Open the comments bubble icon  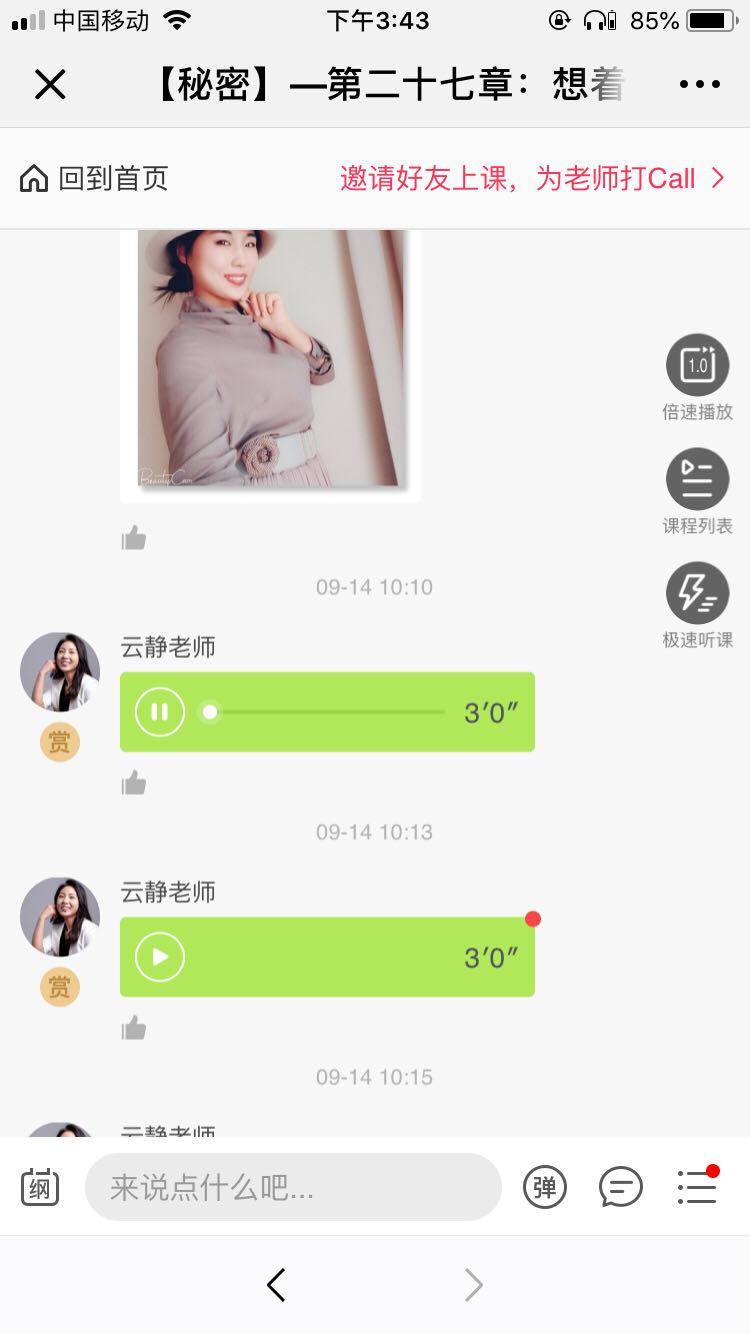point(621,1187)
